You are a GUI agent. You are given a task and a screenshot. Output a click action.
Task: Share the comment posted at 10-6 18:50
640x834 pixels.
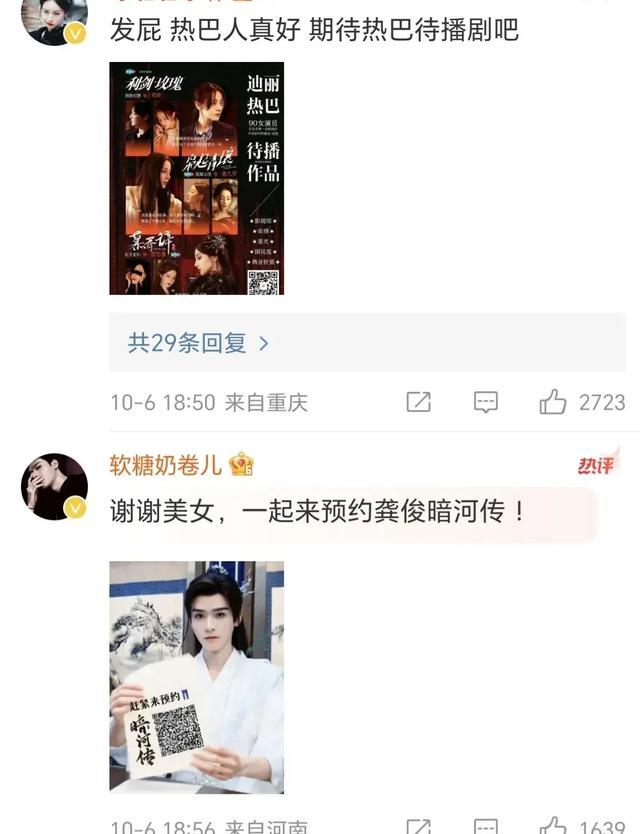coord(418,402)
